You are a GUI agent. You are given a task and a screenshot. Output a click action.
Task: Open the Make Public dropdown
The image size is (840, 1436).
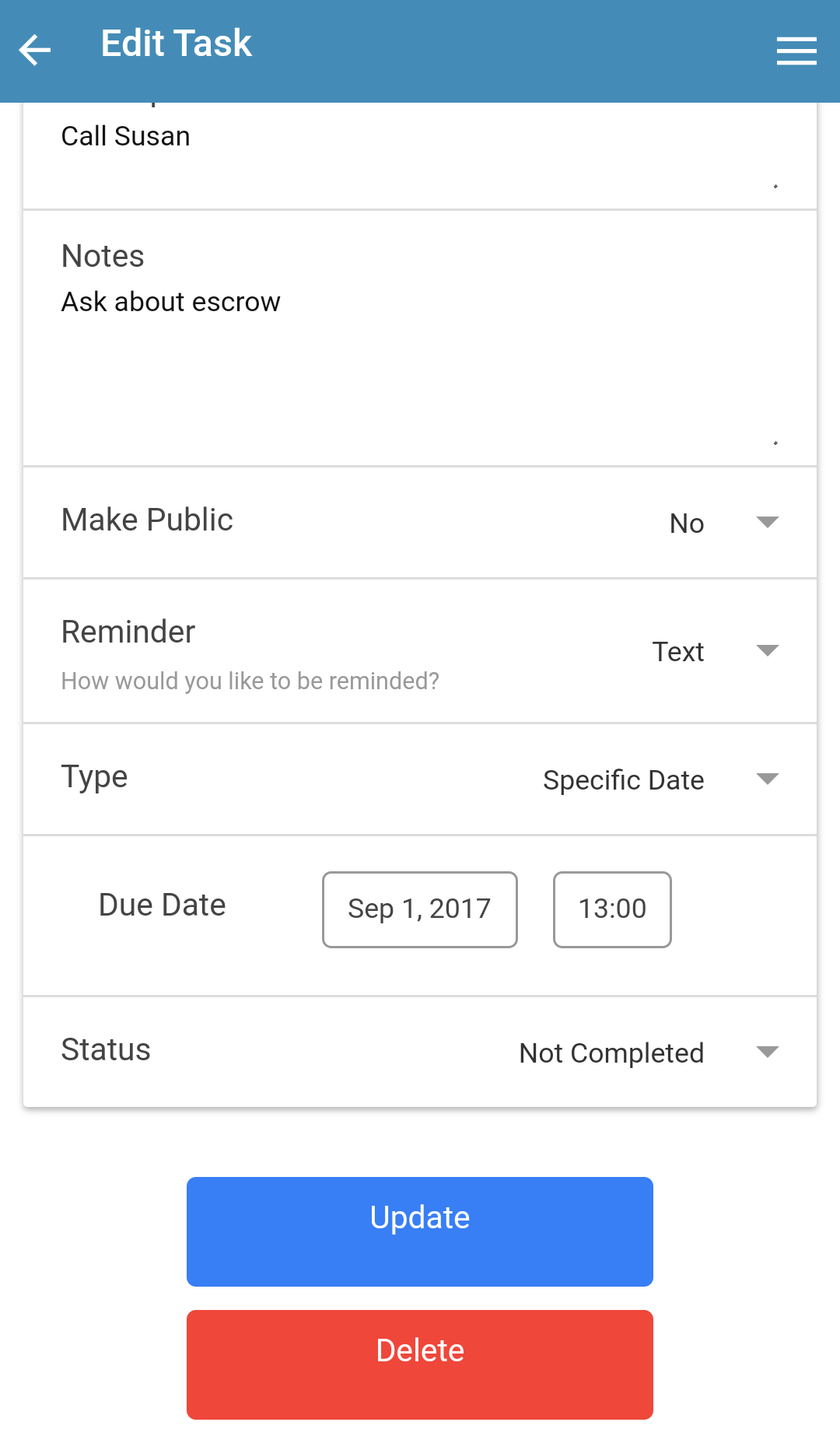[768, 523]
